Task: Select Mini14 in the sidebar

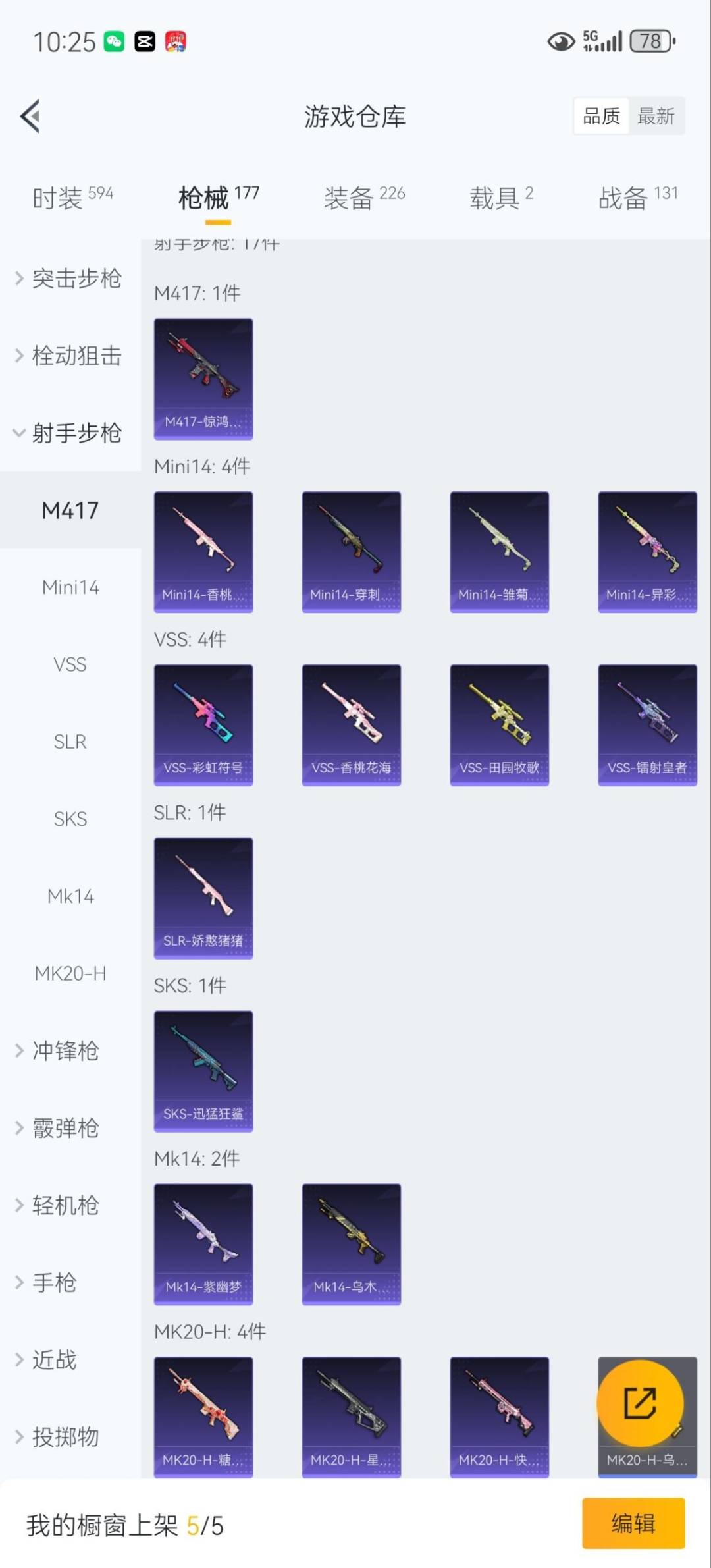Action: [70, 587]
